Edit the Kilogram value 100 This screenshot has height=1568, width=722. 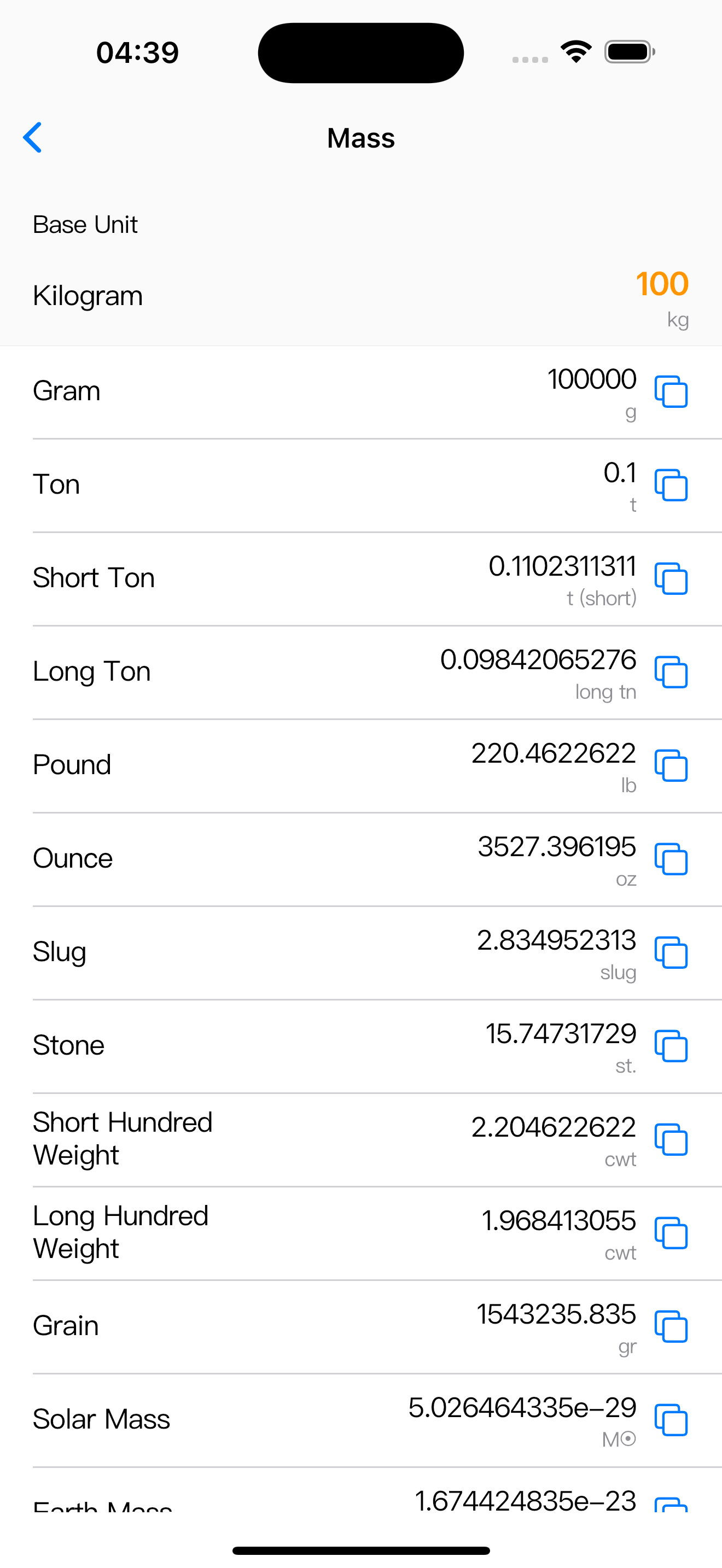tap(662, 284)
